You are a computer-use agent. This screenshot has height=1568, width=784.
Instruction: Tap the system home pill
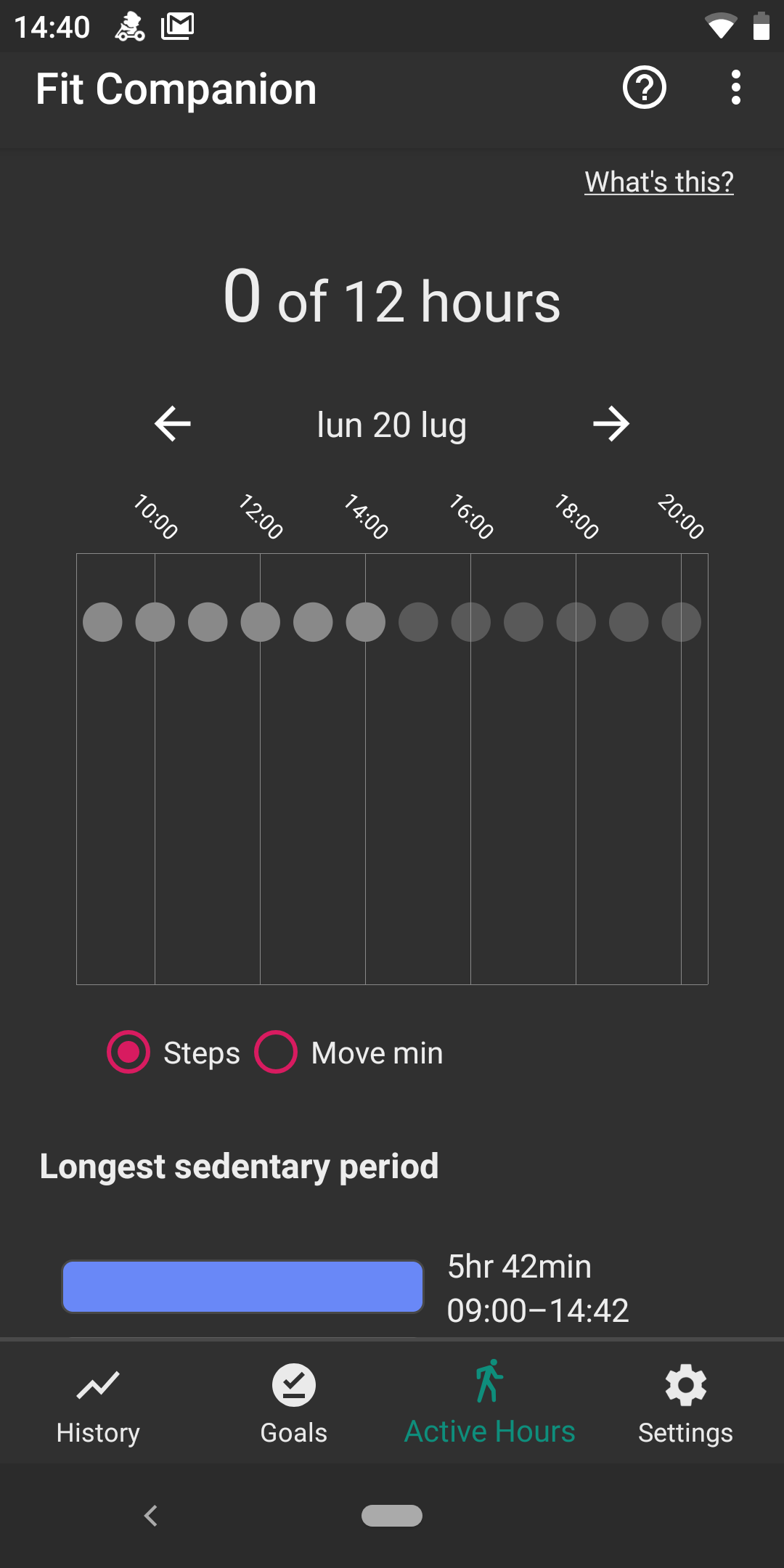click(392, 1516)
